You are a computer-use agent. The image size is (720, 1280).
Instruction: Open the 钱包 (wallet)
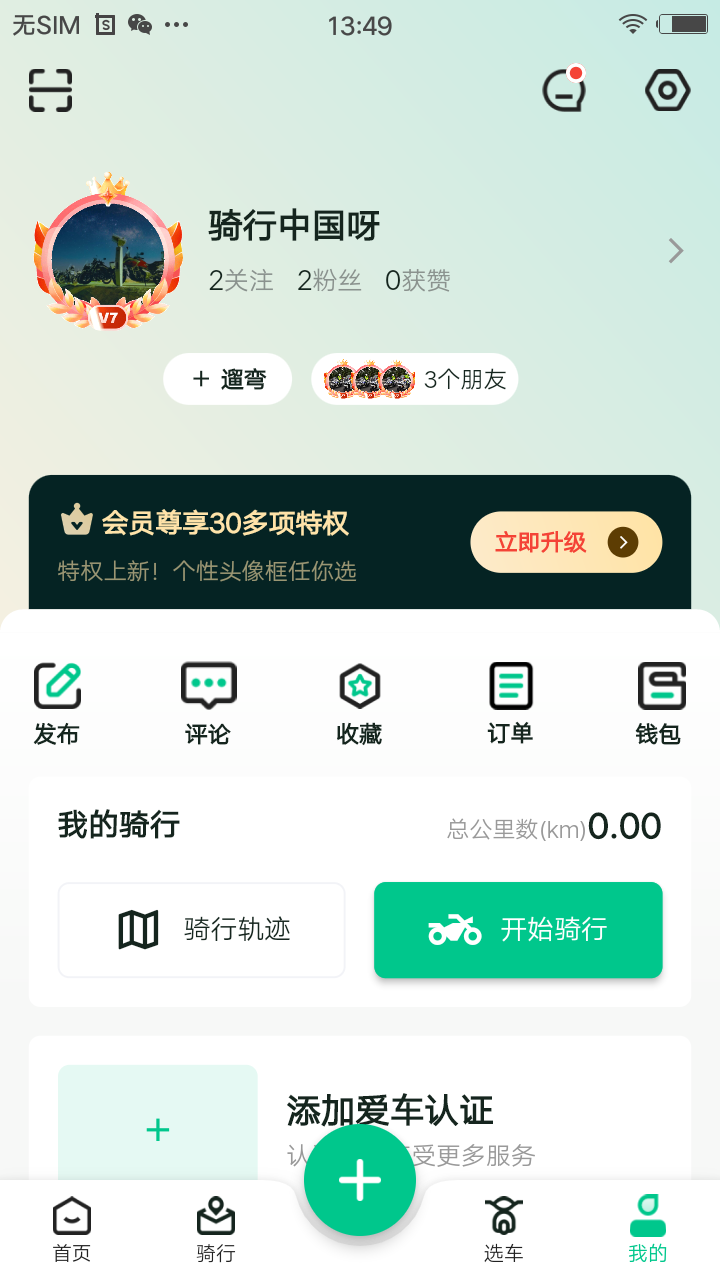660,700
